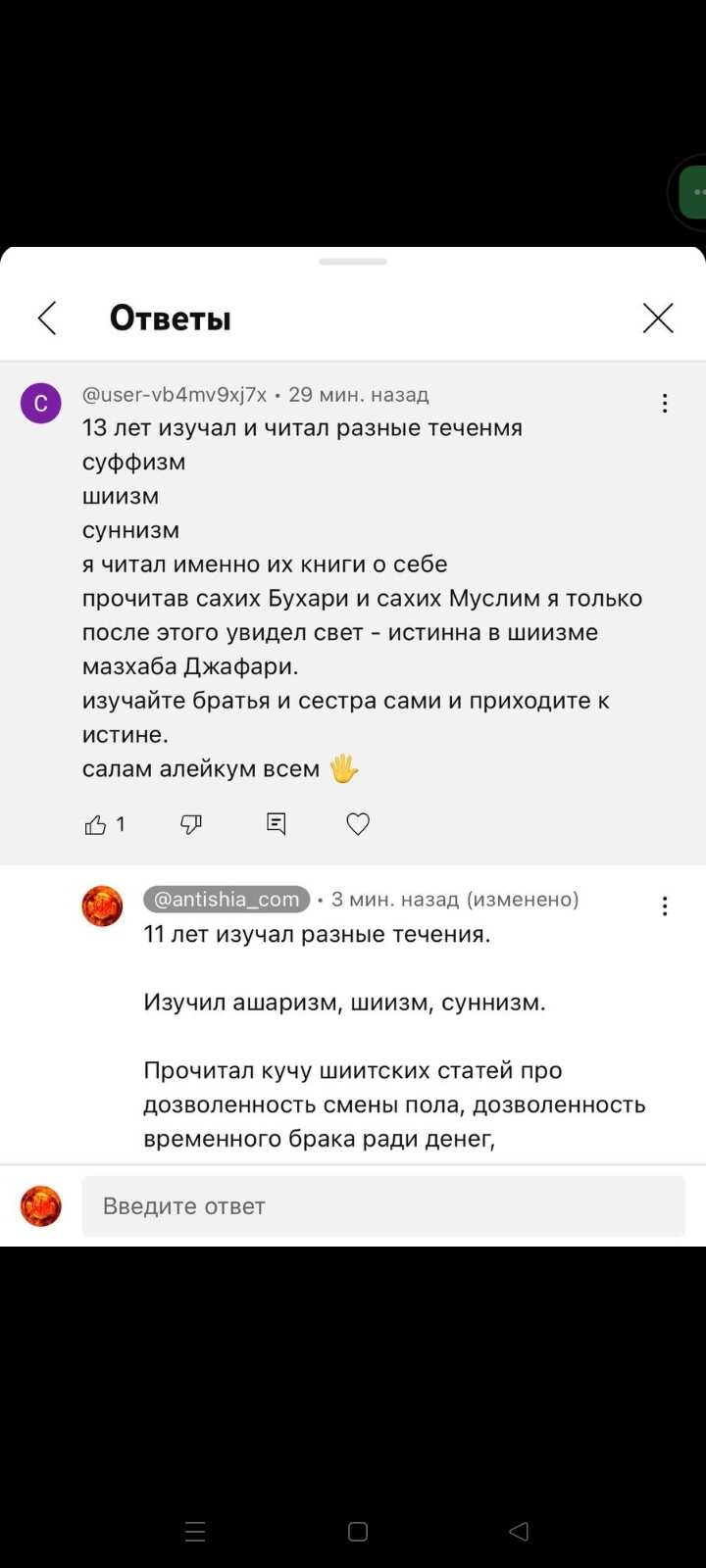
Task: Open user-vb4mv9xj7x's purple profile avatar
Action: tap(41, 403)
